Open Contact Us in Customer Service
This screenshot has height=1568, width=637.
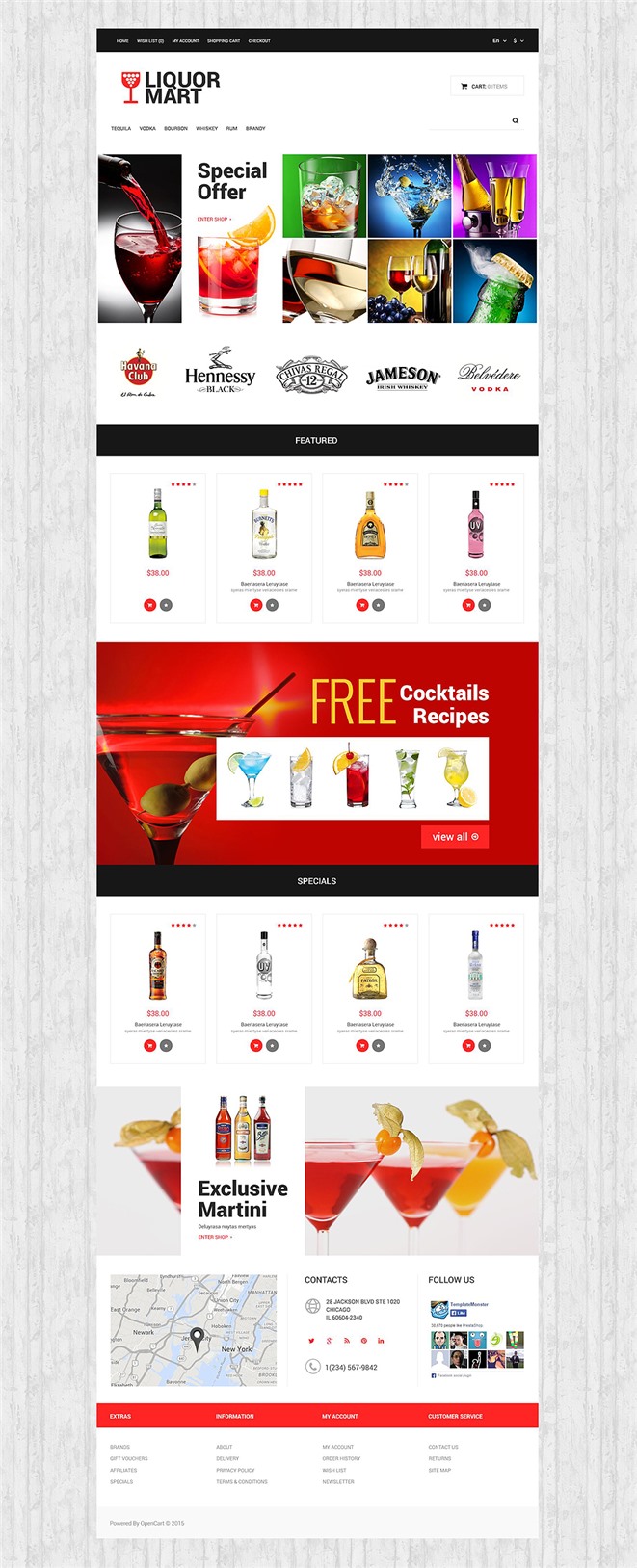click(x=443, y=1447)
